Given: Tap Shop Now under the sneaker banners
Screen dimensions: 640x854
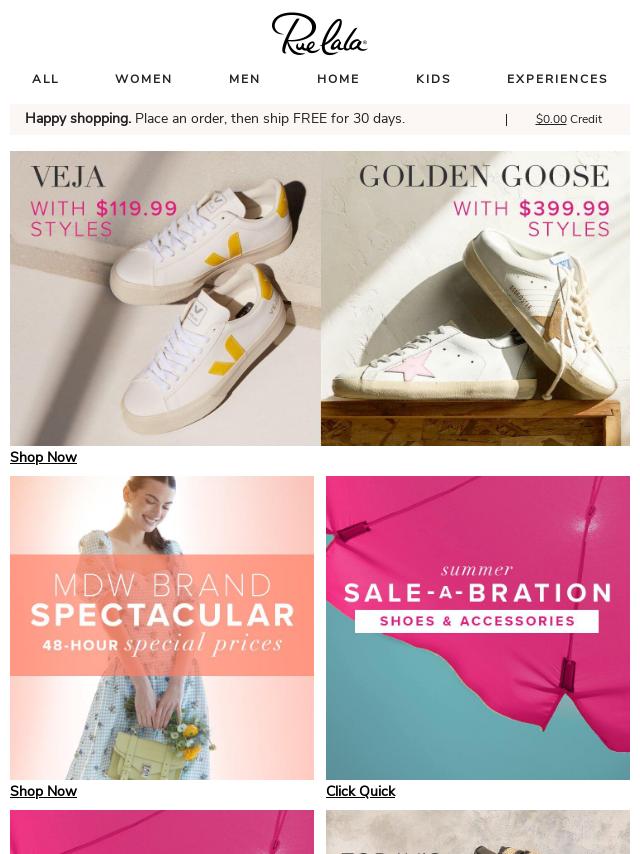Looking at the screenshot, I should 43,457.
